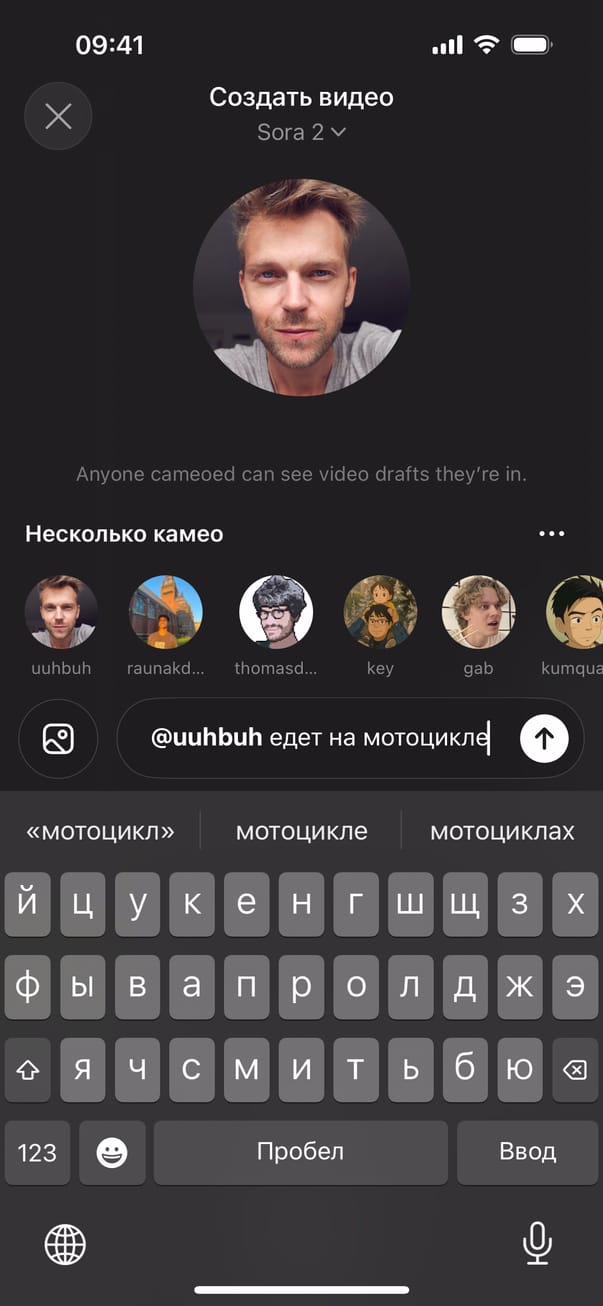This screenshot has height=1306, width=603.
Task: Switch keyboard language with the globe icon
Action: coord(65,1245)
